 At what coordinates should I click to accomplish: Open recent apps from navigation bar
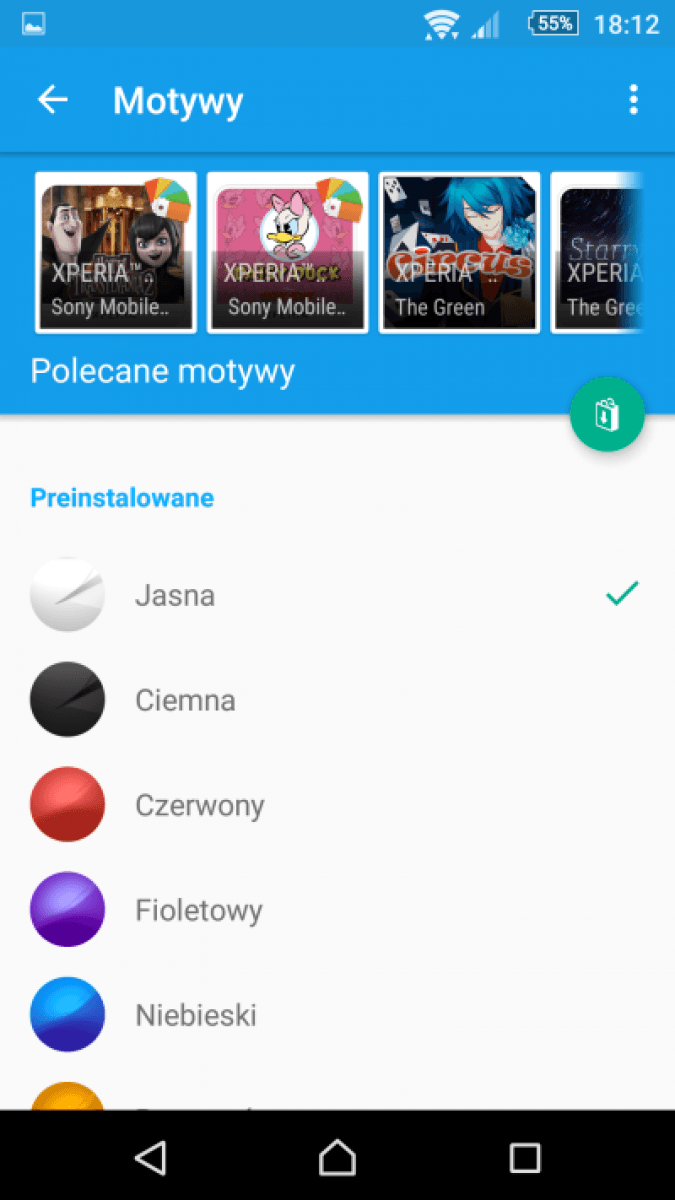click(x=525, y=1157)
